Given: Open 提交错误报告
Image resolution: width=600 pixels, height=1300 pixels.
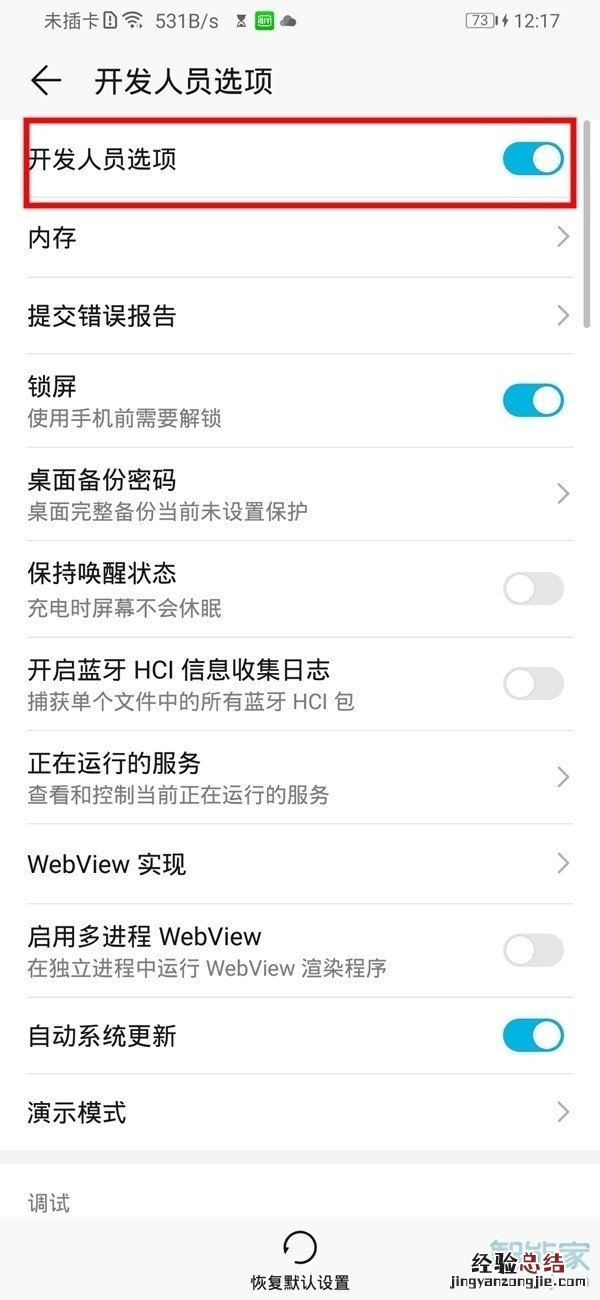Looking at the screenshot, I should click(300, 316).
